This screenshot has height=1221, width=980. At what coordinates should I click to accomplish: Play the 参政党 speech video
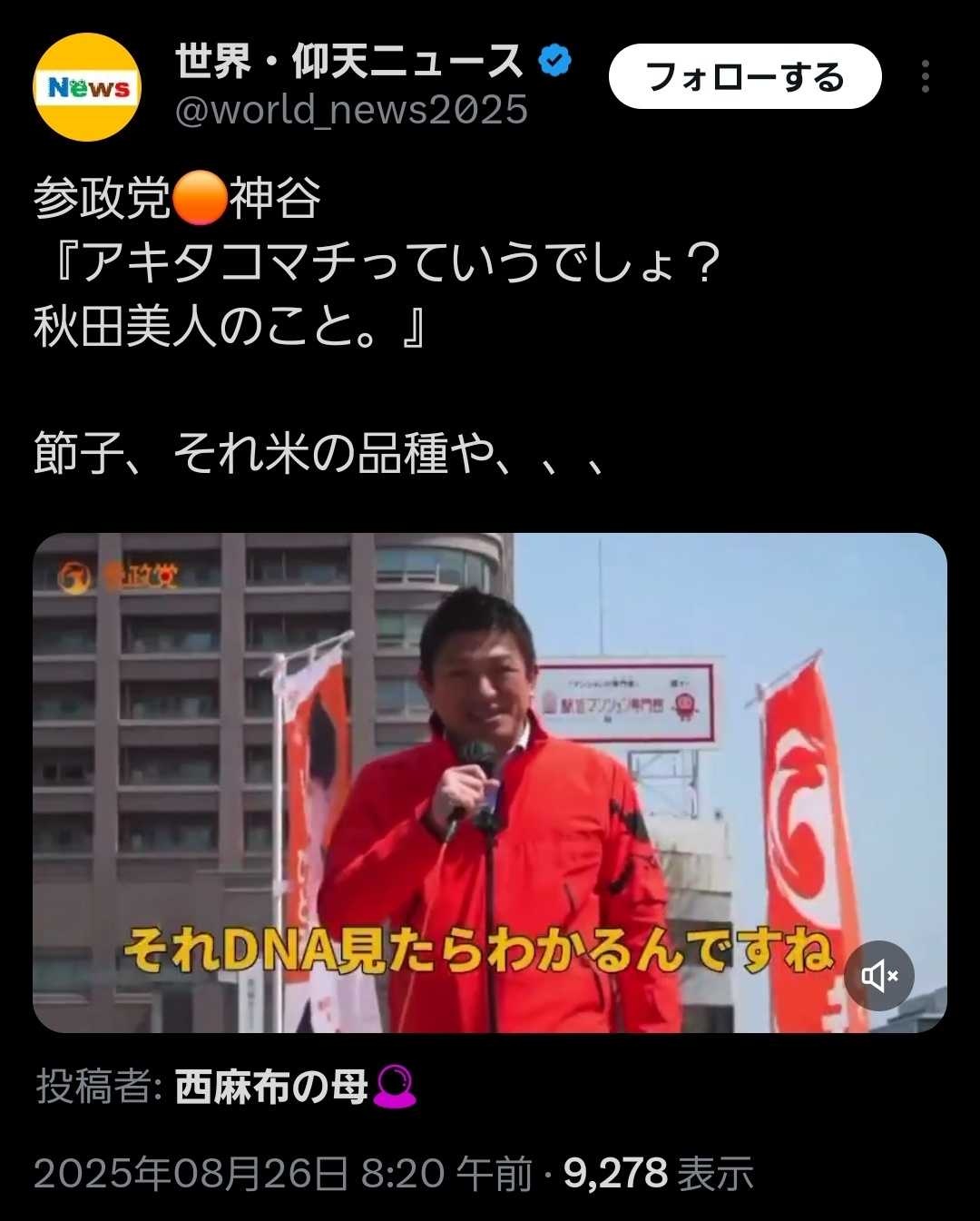click(x=490, y=781)
